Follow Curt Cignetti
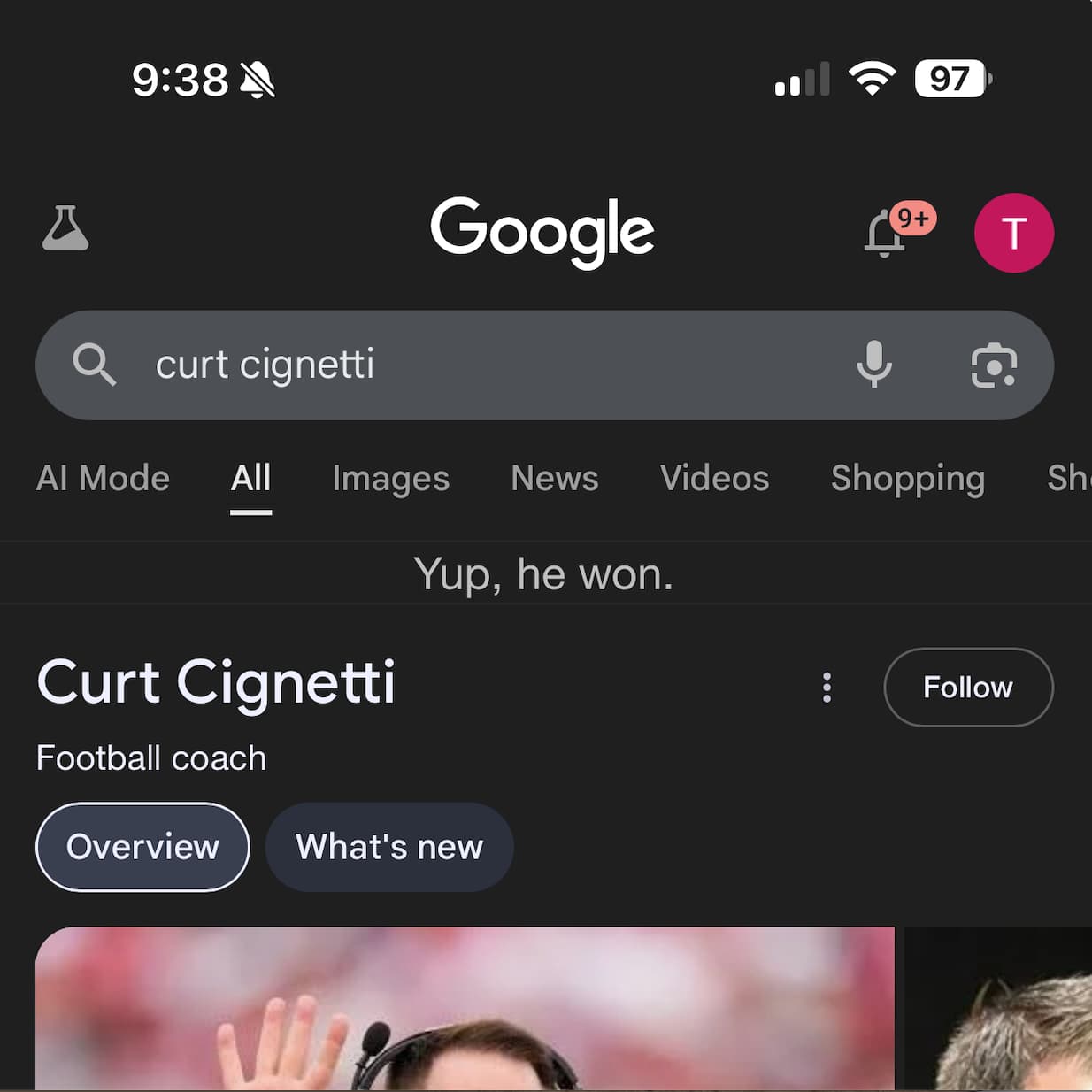The image size is (1092, 1092). tap(967, 688)
